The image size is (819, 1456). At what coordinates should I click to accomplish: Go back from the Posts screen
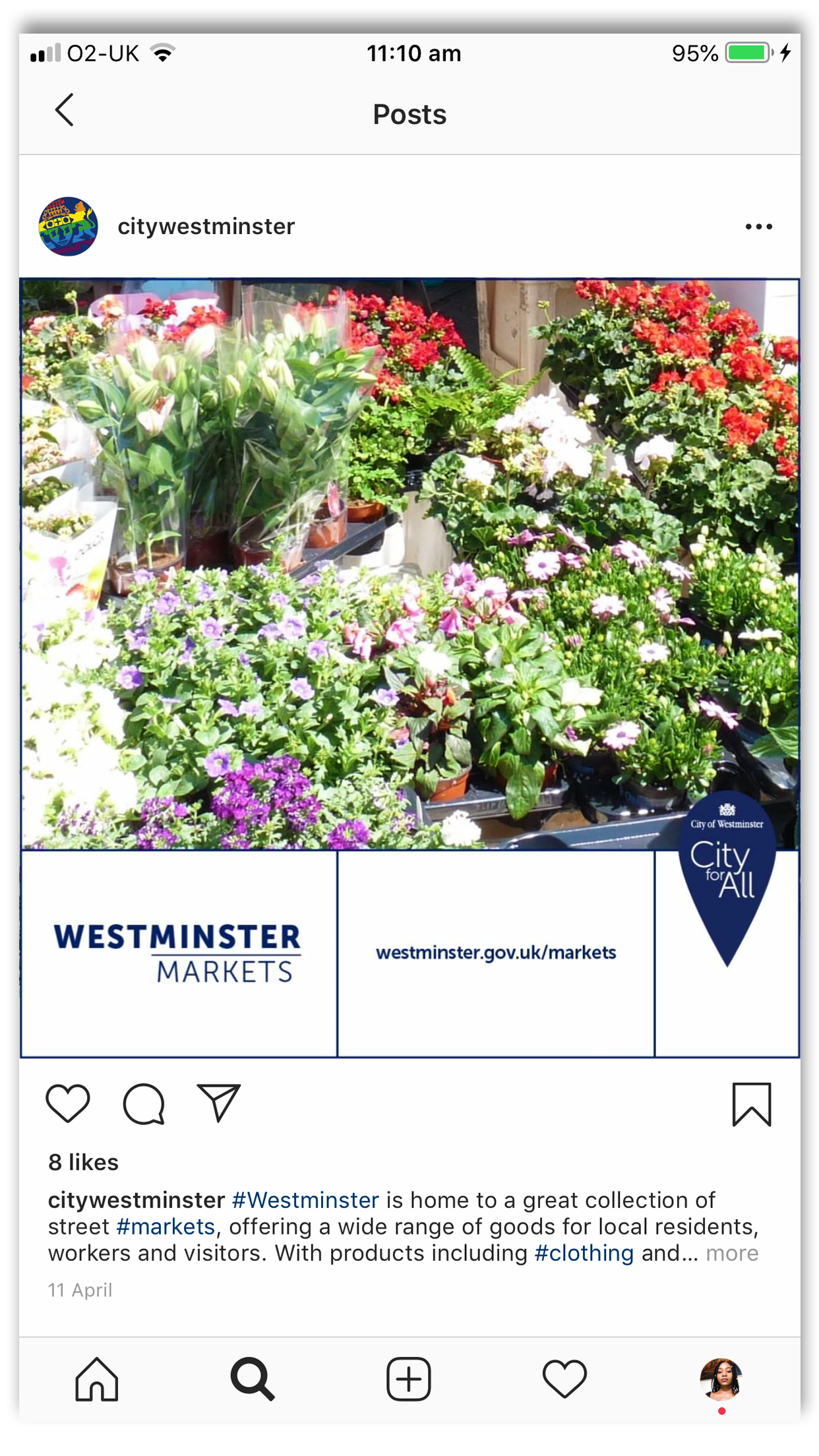pyautogui.click(x=65, y=110)
